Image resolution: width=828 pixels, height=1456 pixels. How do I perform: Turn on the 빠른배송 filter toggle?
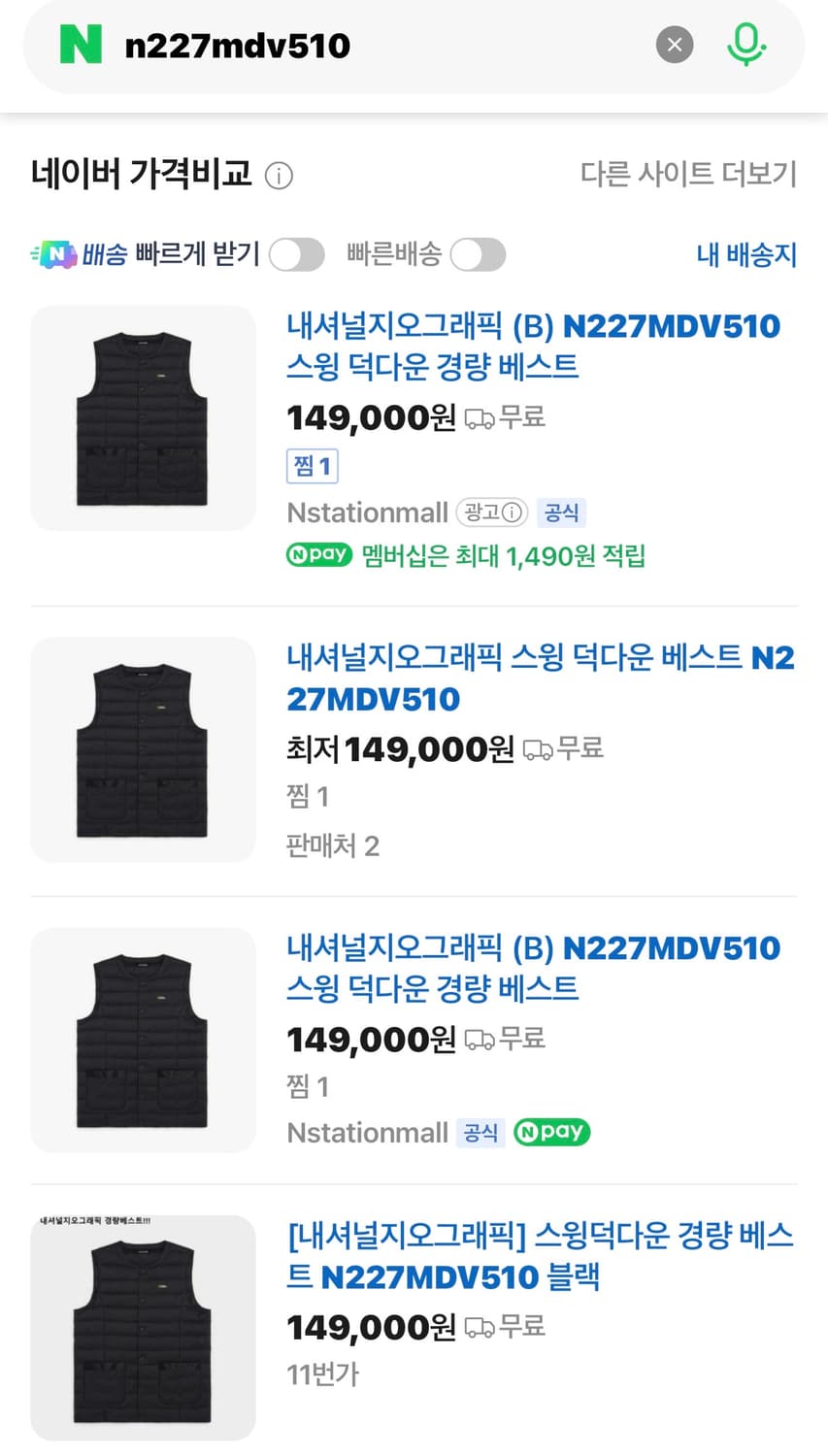[x=477, y=254]
